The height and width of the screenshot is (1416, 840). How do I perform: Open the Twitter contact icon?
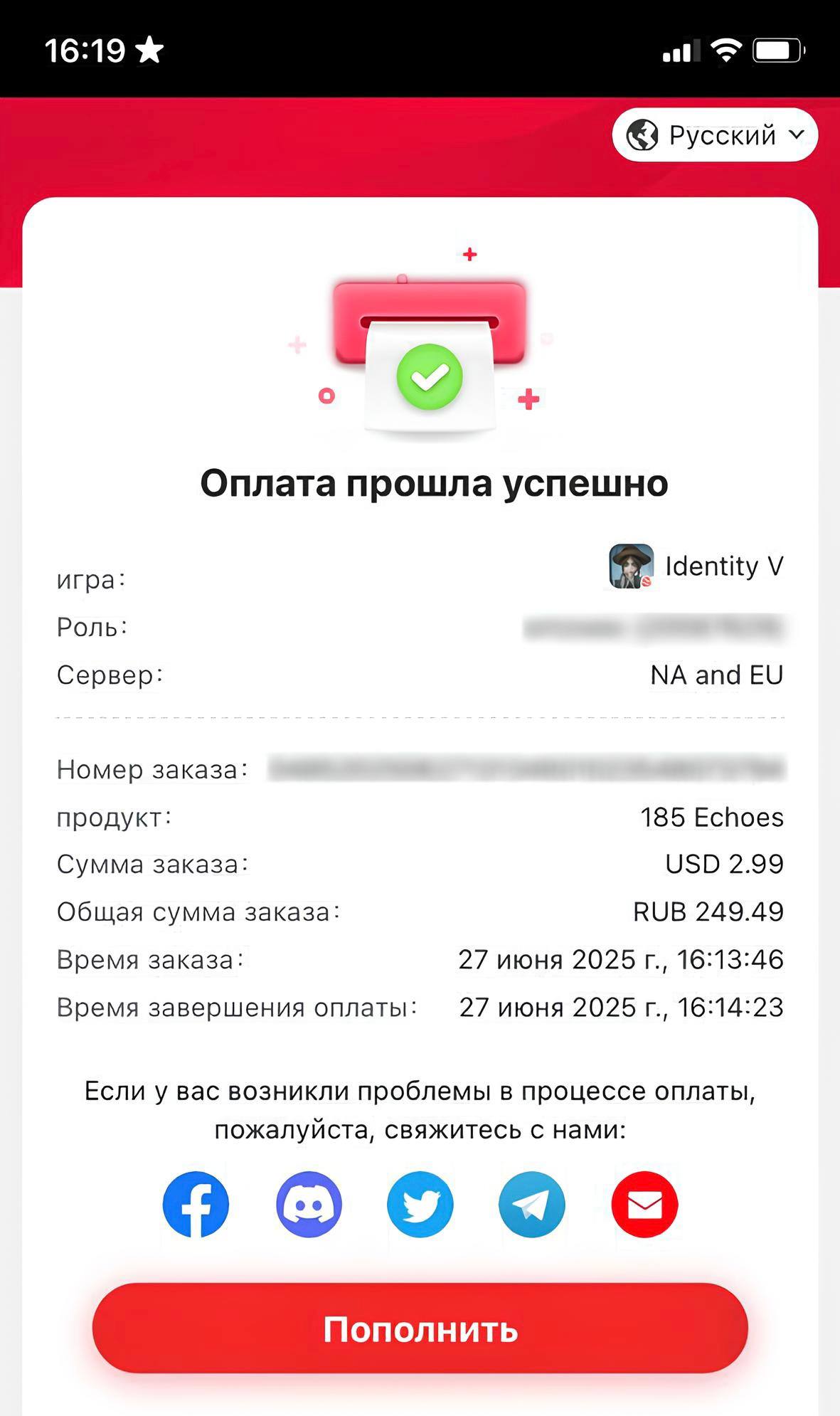(x=420, y=1205)
